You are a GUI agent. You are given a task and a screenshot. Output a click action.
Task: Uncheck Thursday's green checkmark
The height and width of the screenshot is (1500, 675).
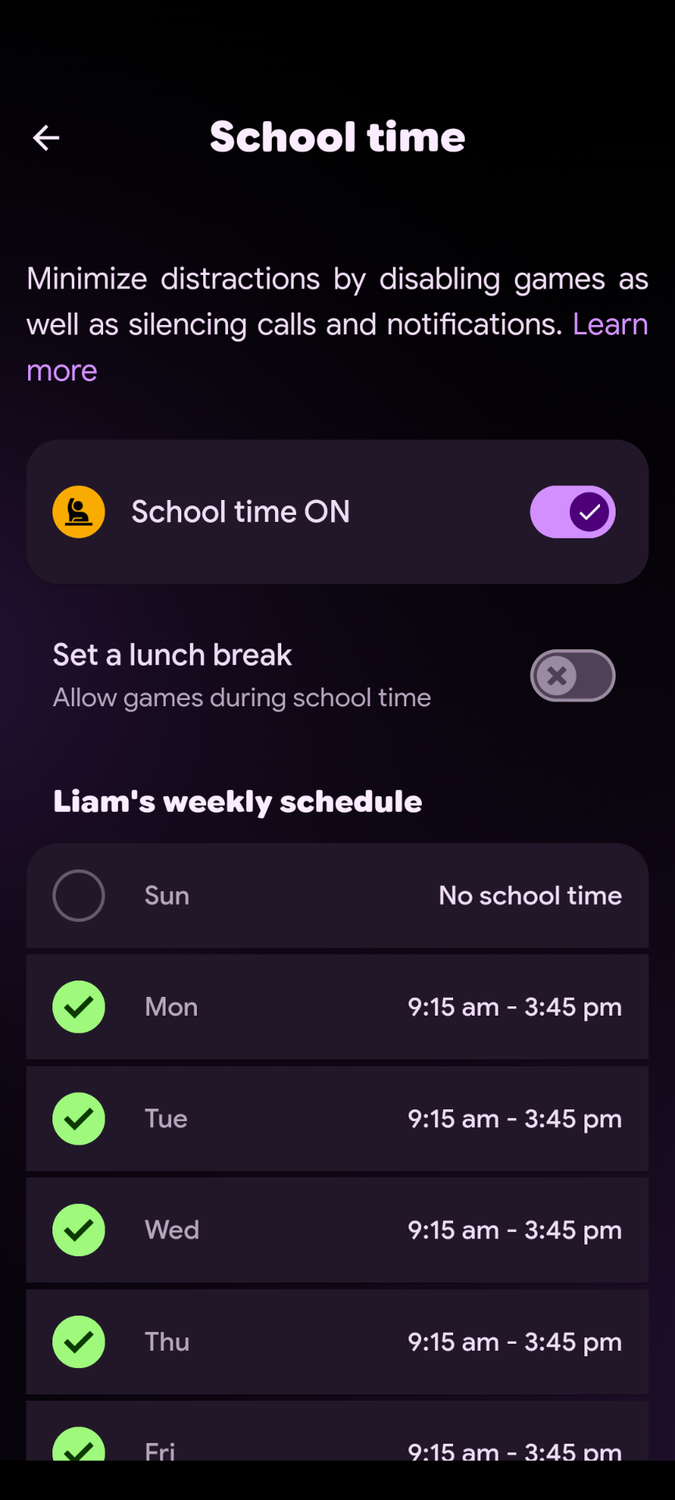[79, 1341]
